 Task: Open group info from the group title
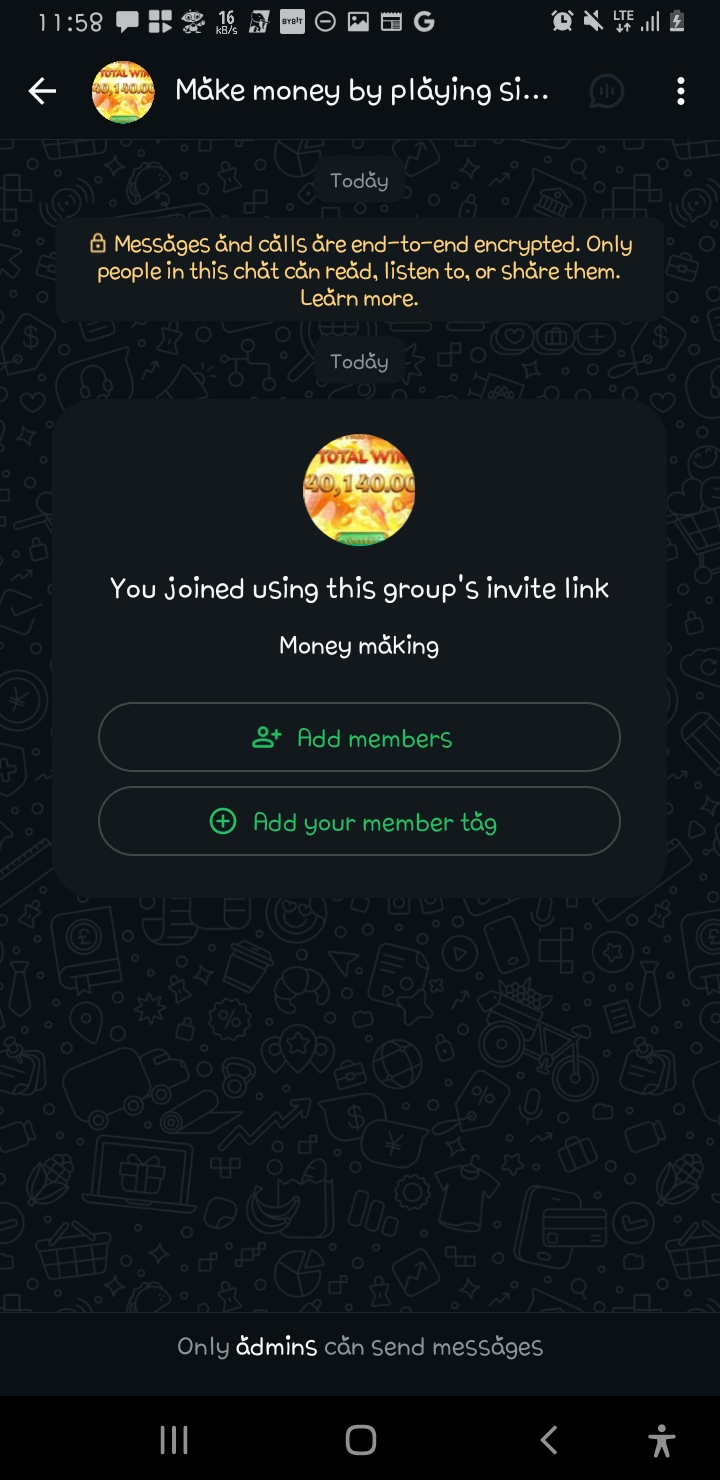[x=361, y=91]
